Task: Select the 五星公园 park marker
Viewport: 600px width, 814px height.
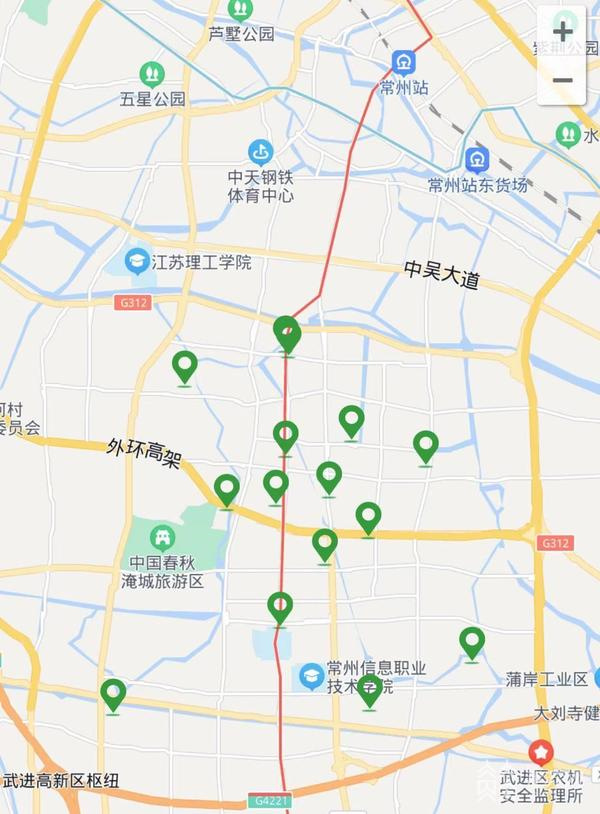Action: pos(152,73)
